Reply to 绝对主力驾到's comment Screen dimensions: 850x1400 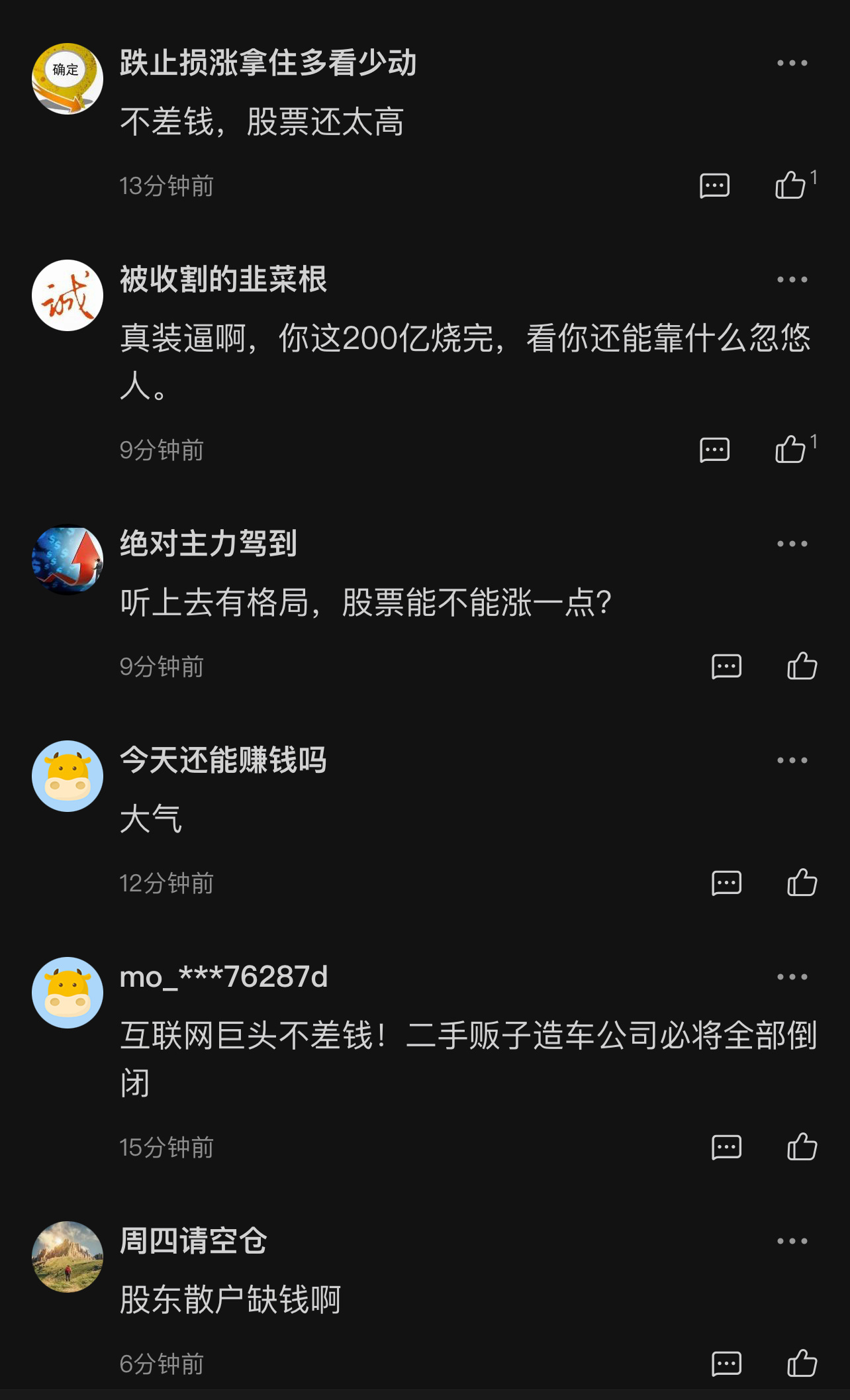(x=726, y=666)
